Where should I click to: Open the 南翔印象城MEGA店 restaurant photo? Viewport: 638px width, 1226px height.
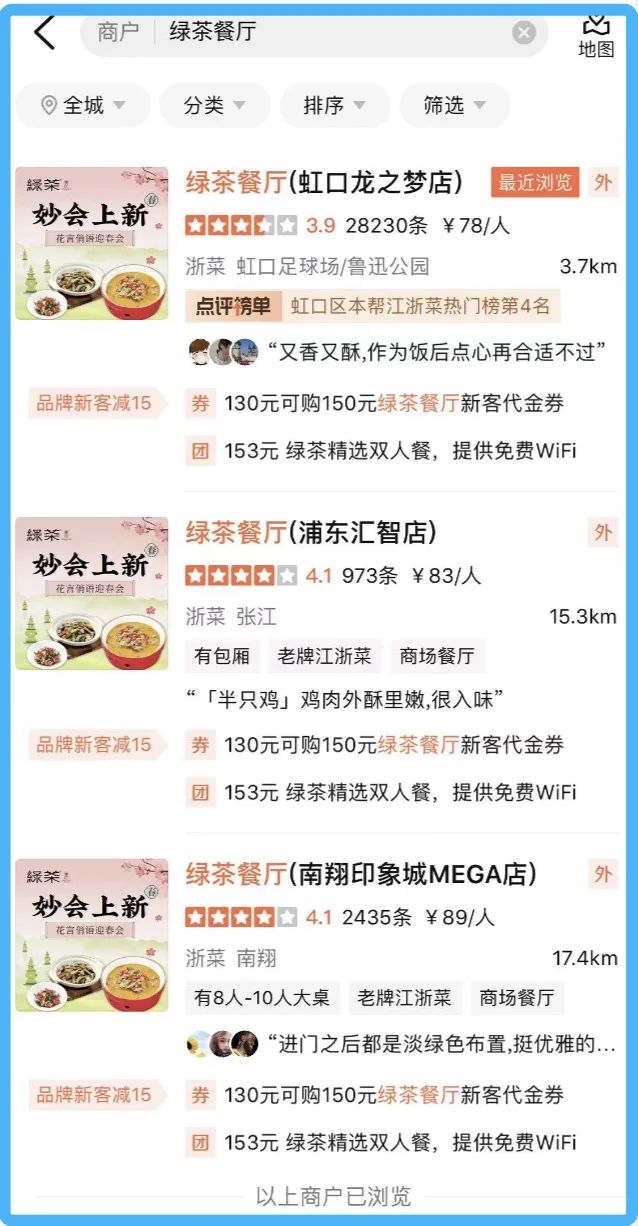point(92,935)
